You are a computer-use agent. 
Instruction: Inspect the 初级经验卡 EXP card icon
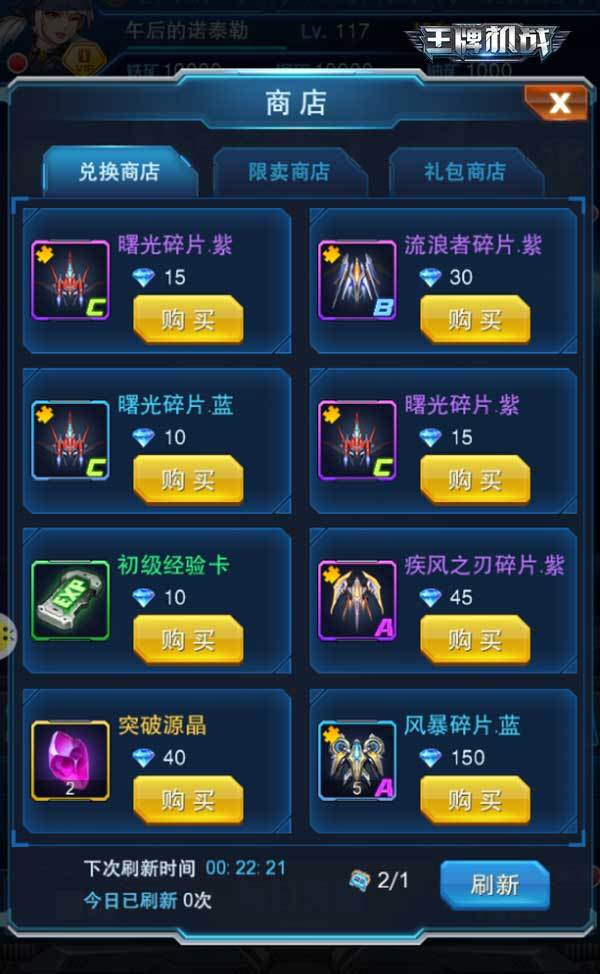click(70, 601)
